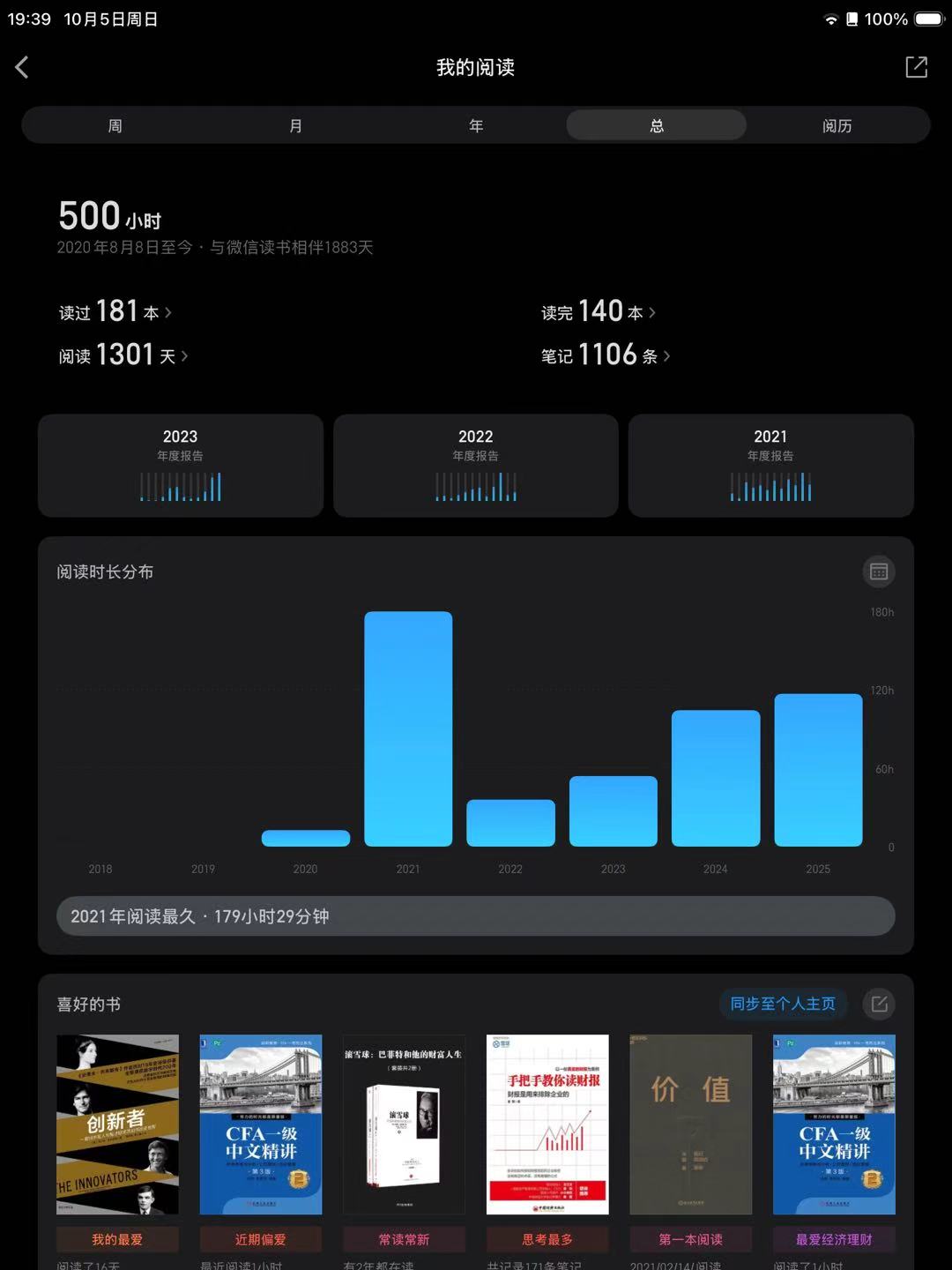
Task: Open the 阅历 tab
Action: pyautogui.click(x=837, y=126)
